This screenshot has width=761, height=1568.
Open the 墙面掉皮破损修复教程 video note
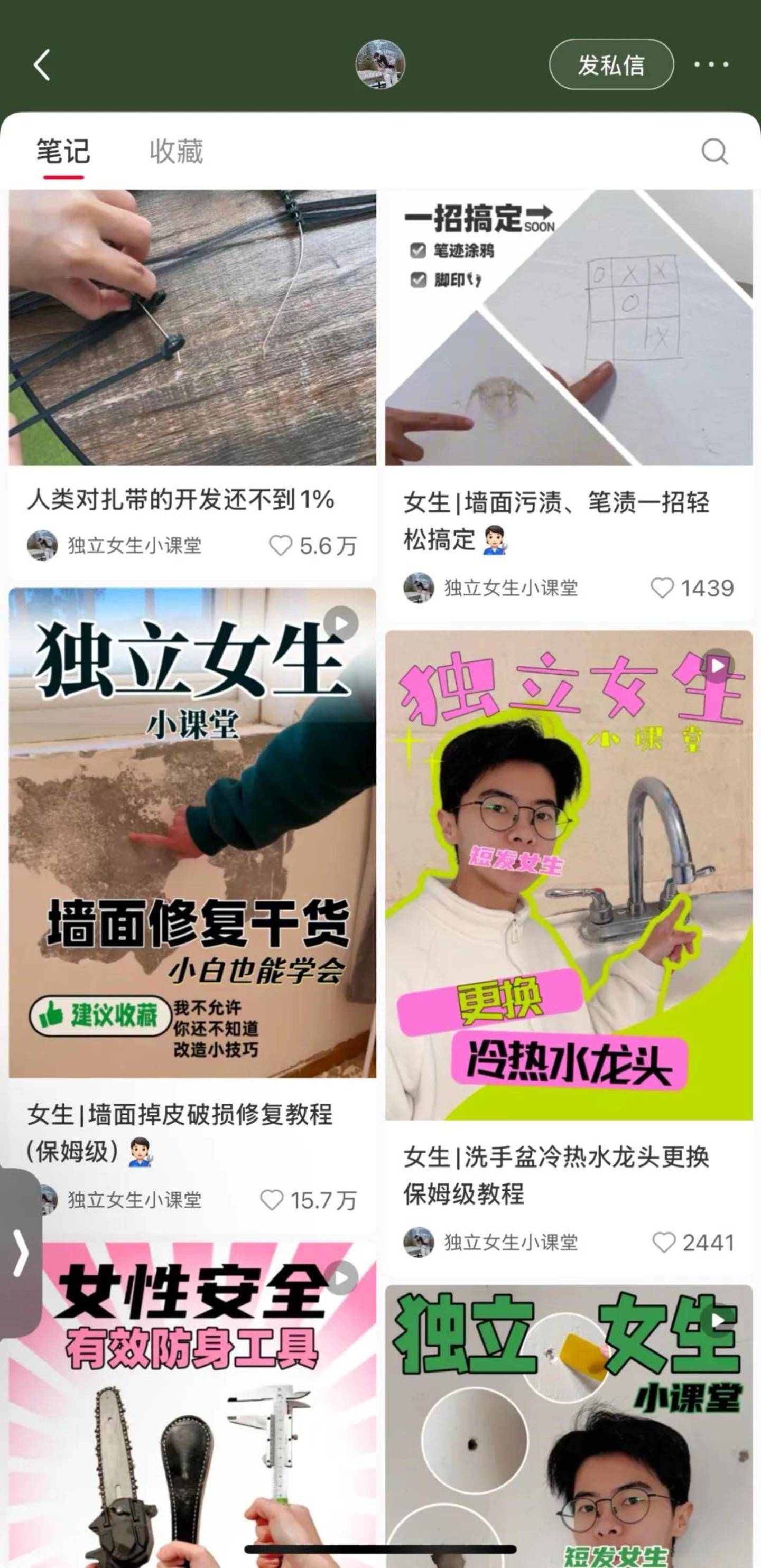tap(192, 834)
